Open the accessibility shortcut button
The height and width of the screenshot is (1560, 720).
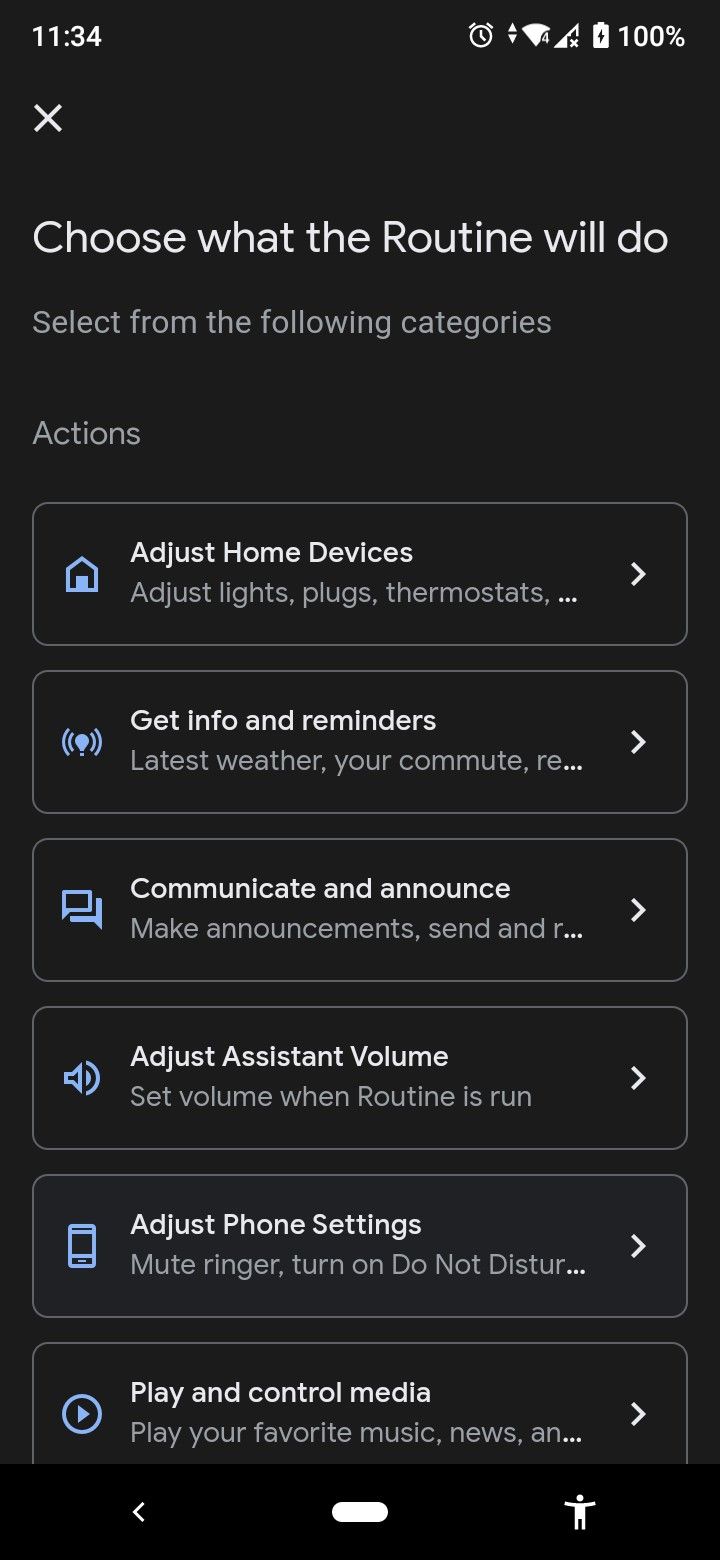click(x=579, y=1512)
